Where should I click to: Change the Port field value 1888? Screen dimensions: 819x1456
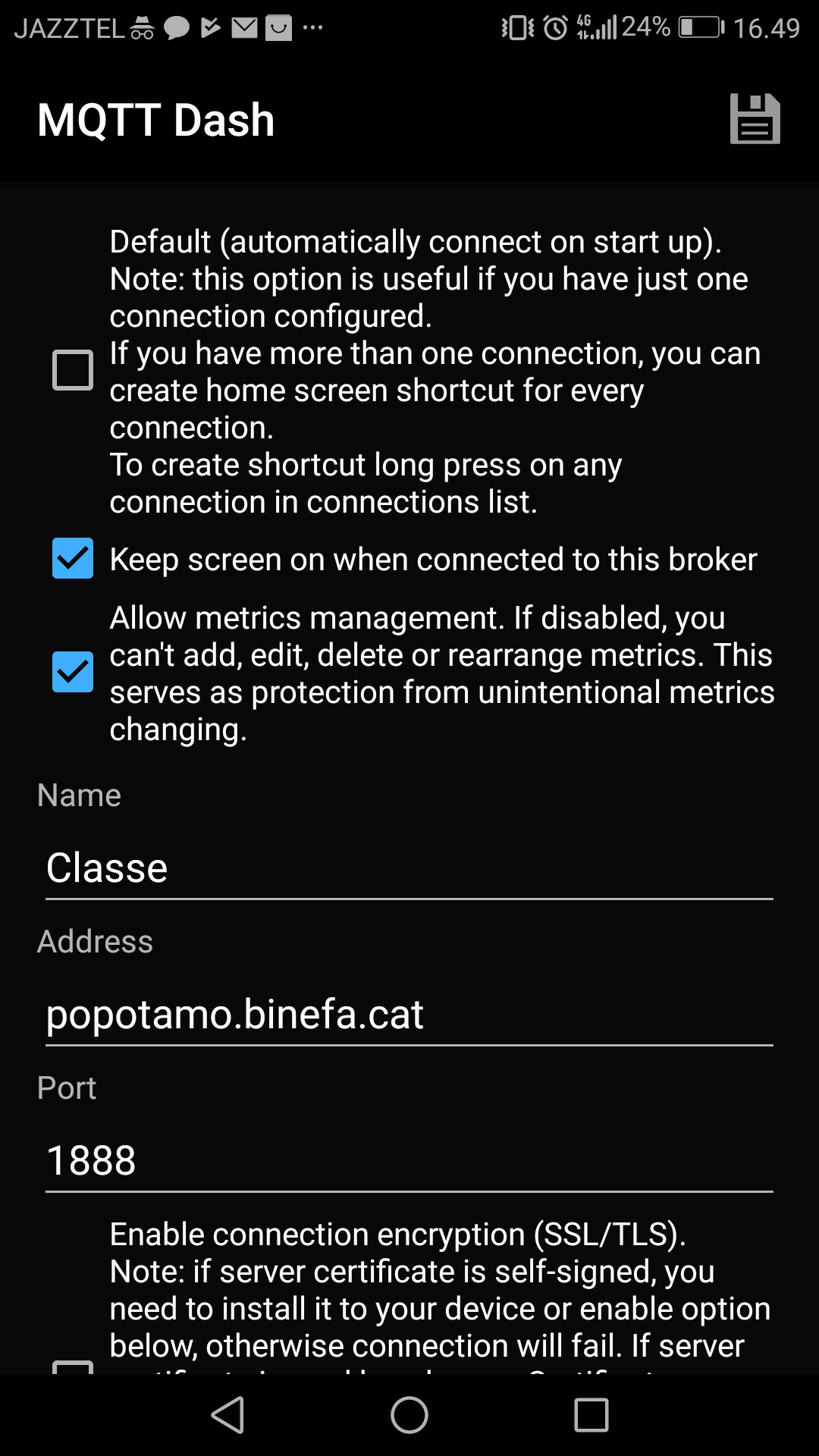[x=409, y=1160]
